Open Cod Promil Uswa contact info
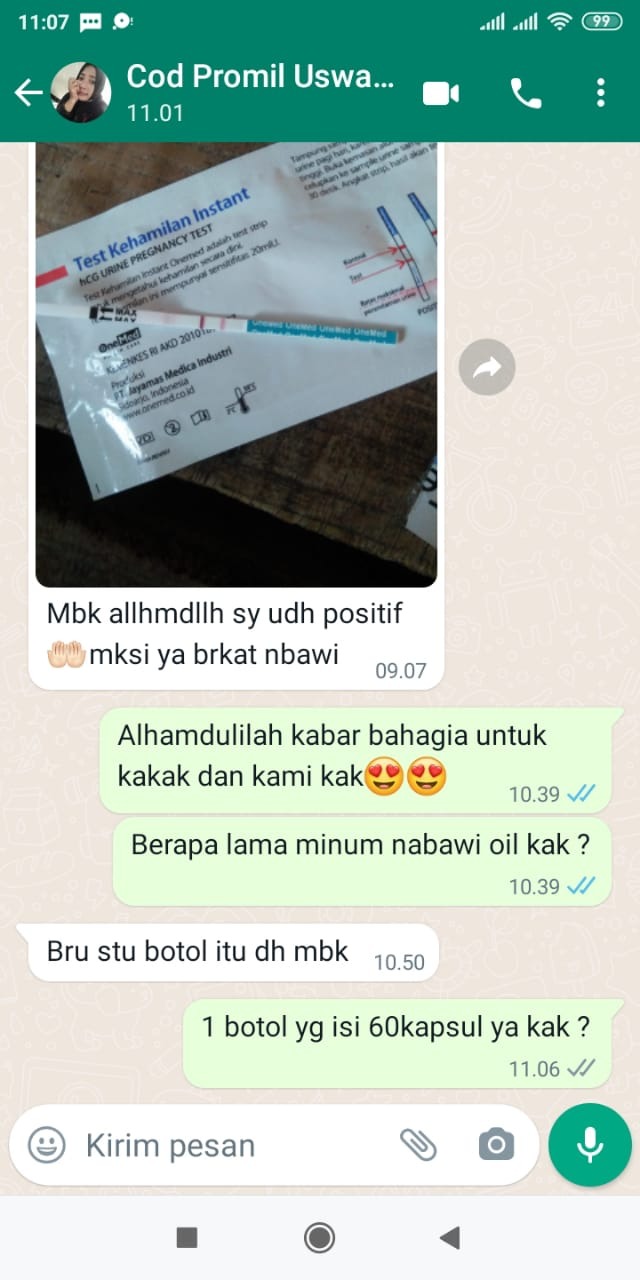 tap(260, 91)
